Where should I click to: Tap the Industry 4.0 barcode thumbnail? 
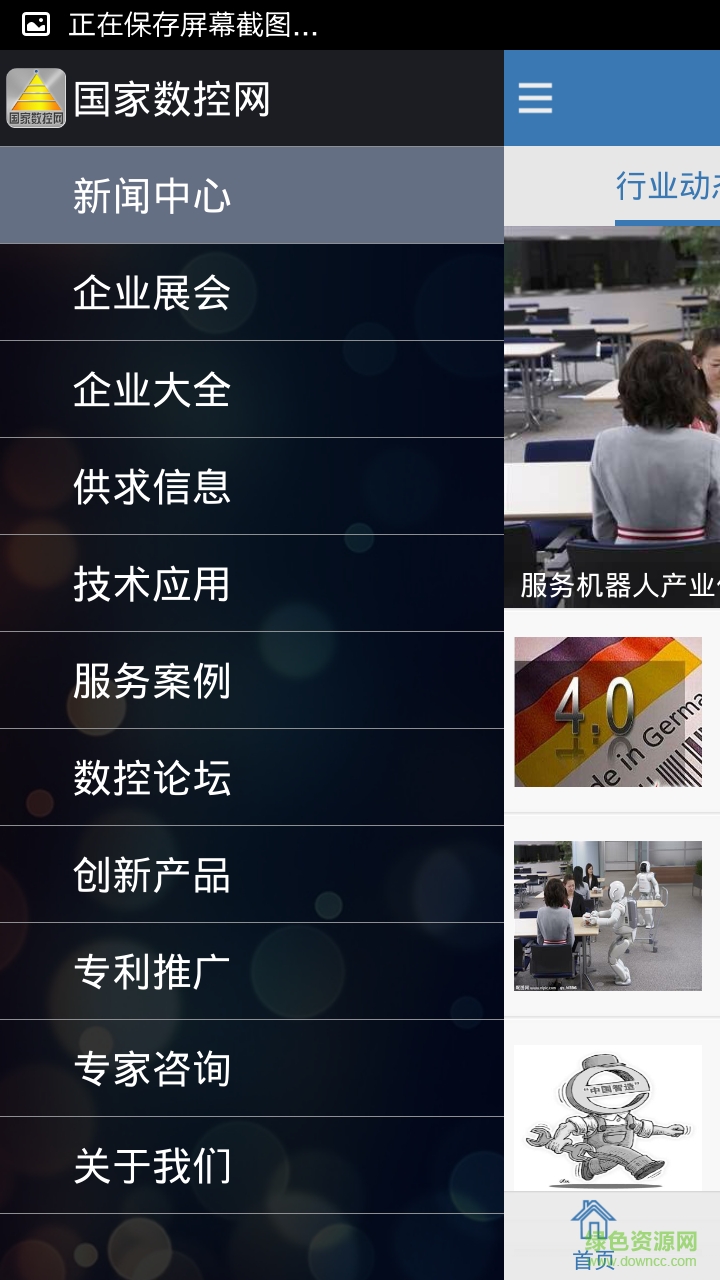pyautogui.click(x=610, y=711)
